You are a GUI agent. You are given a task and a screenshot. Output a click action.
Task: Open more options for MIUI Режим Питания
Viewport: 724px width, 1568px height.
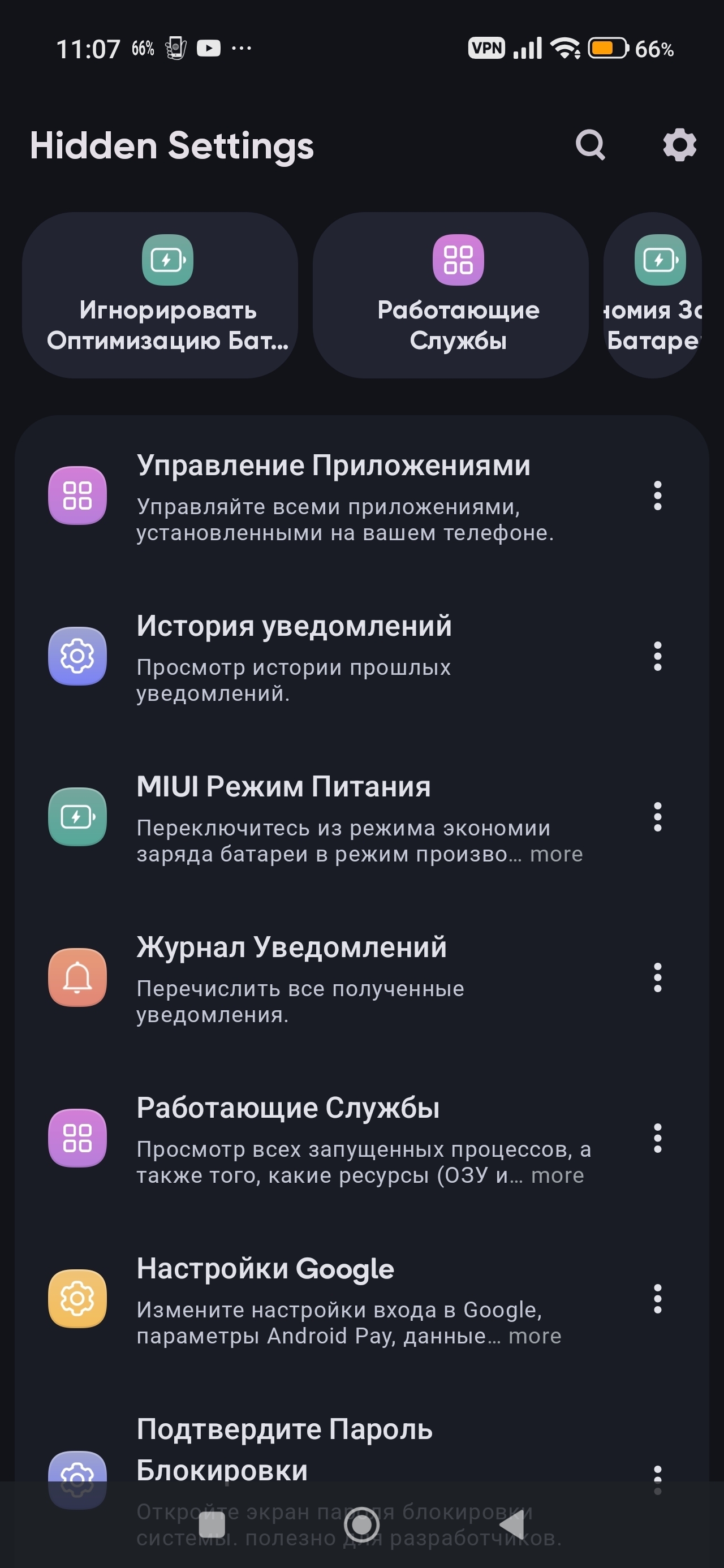click(657, 817)
